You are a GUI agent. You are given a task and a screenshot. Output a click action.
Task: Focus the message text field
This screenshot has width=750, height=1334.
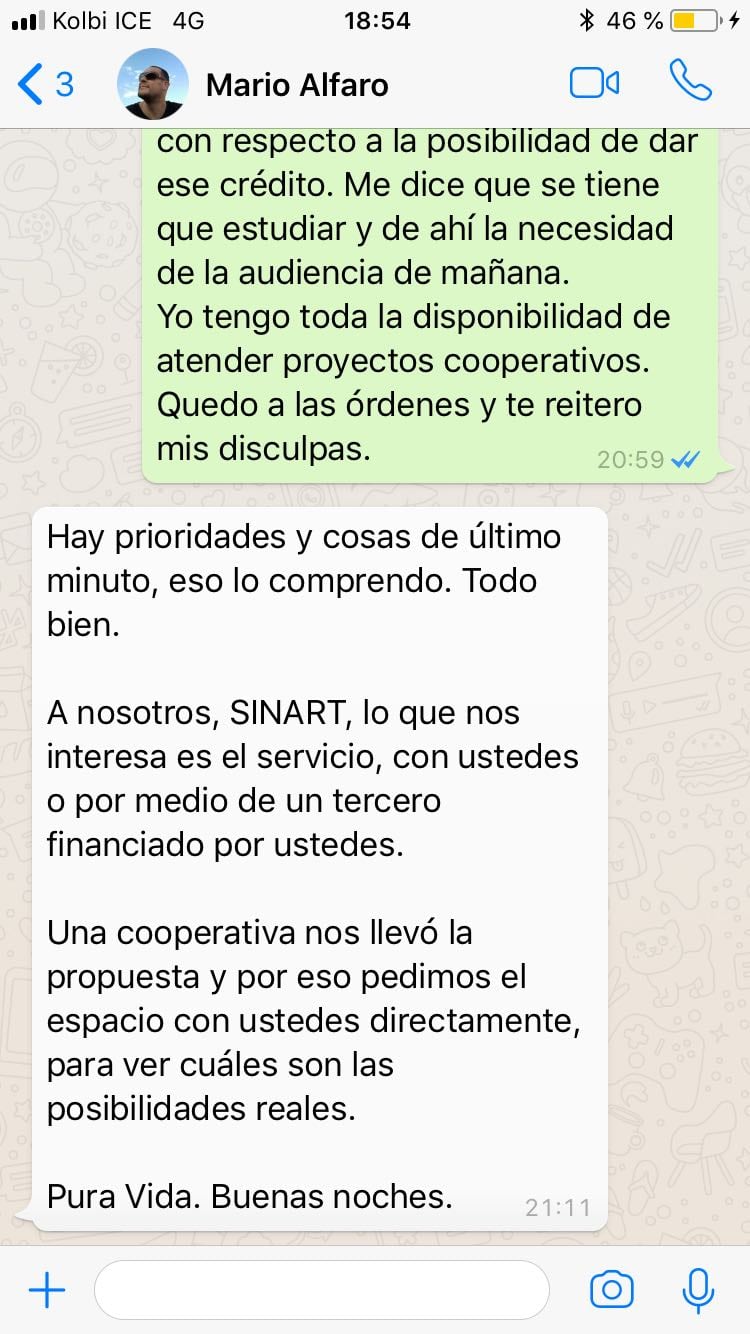coord(321,1290)
